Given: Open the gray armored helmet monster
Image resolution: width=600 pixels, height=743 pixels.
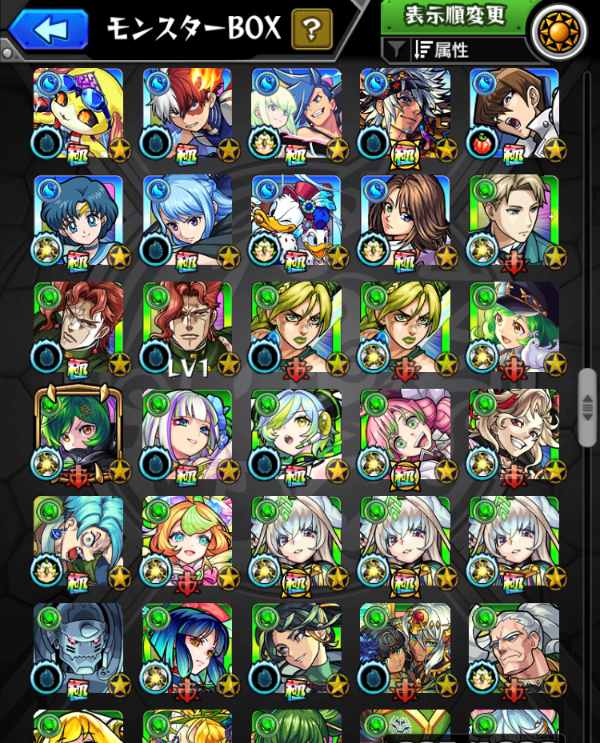Looking at the screenshot, I should tap(78, 650).
